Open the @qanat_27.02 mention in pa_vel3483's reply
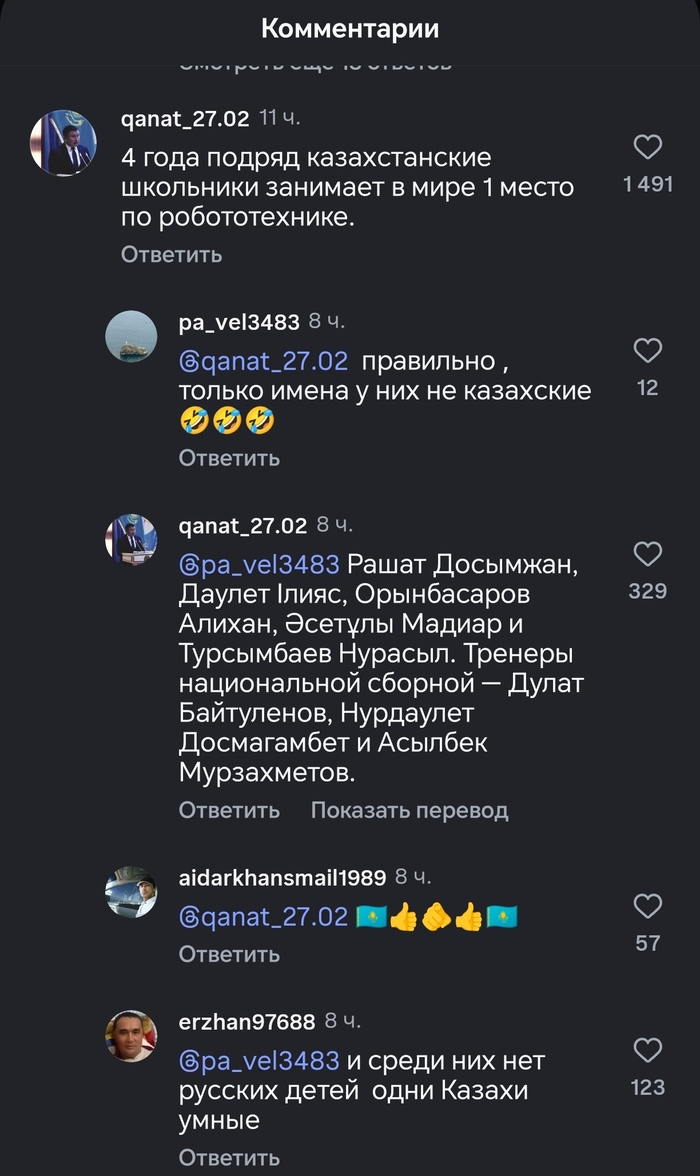 point(264,361)
